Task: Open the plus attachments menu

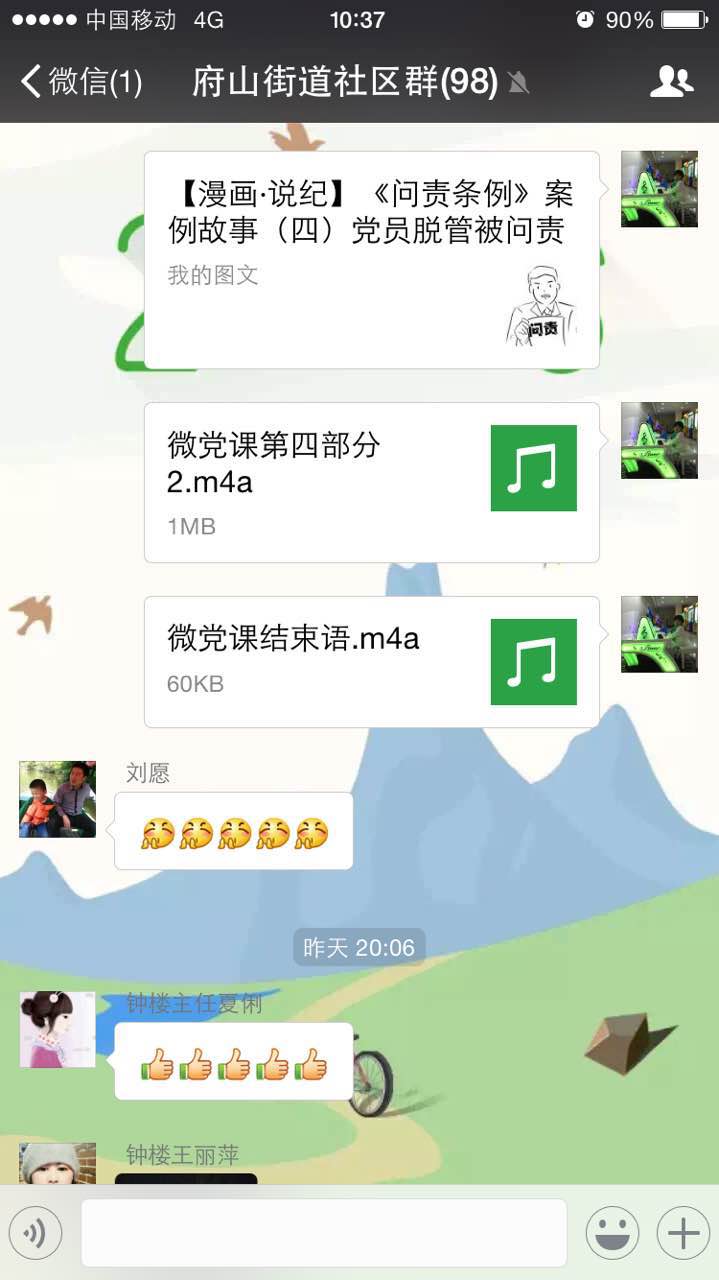Action: point(682,1233)
